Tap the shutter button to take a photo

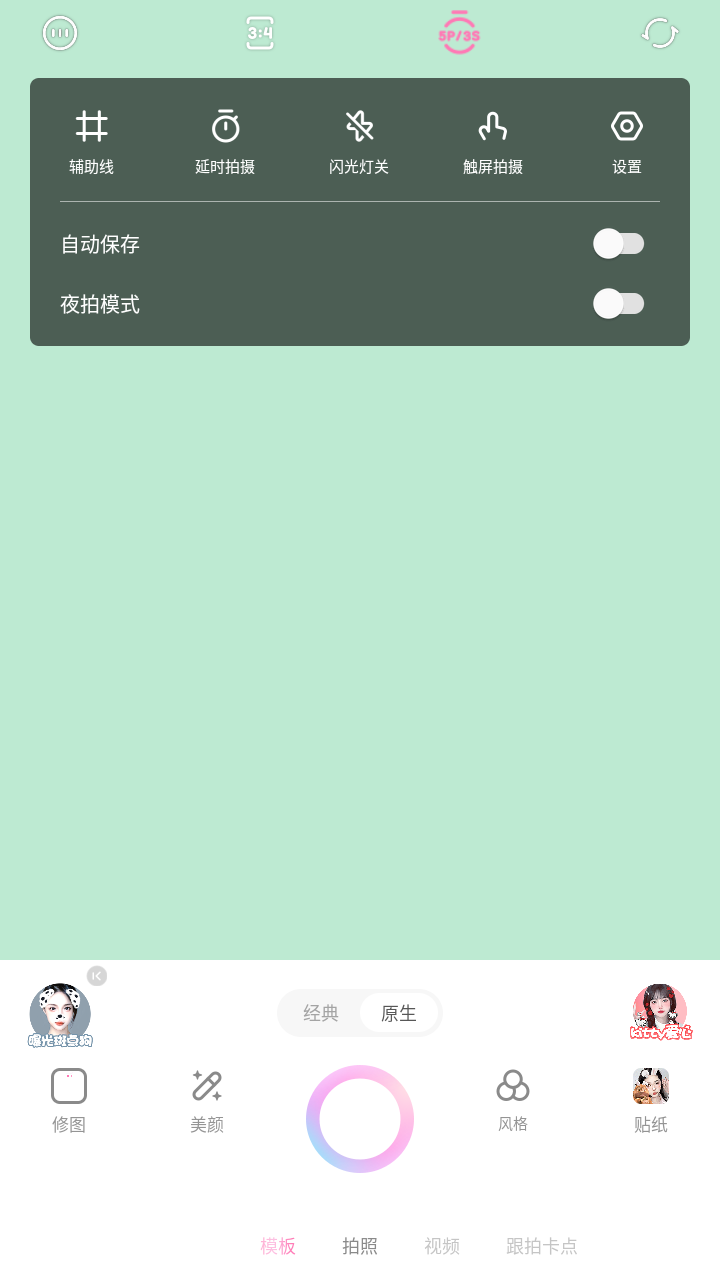click(360, 1119)
